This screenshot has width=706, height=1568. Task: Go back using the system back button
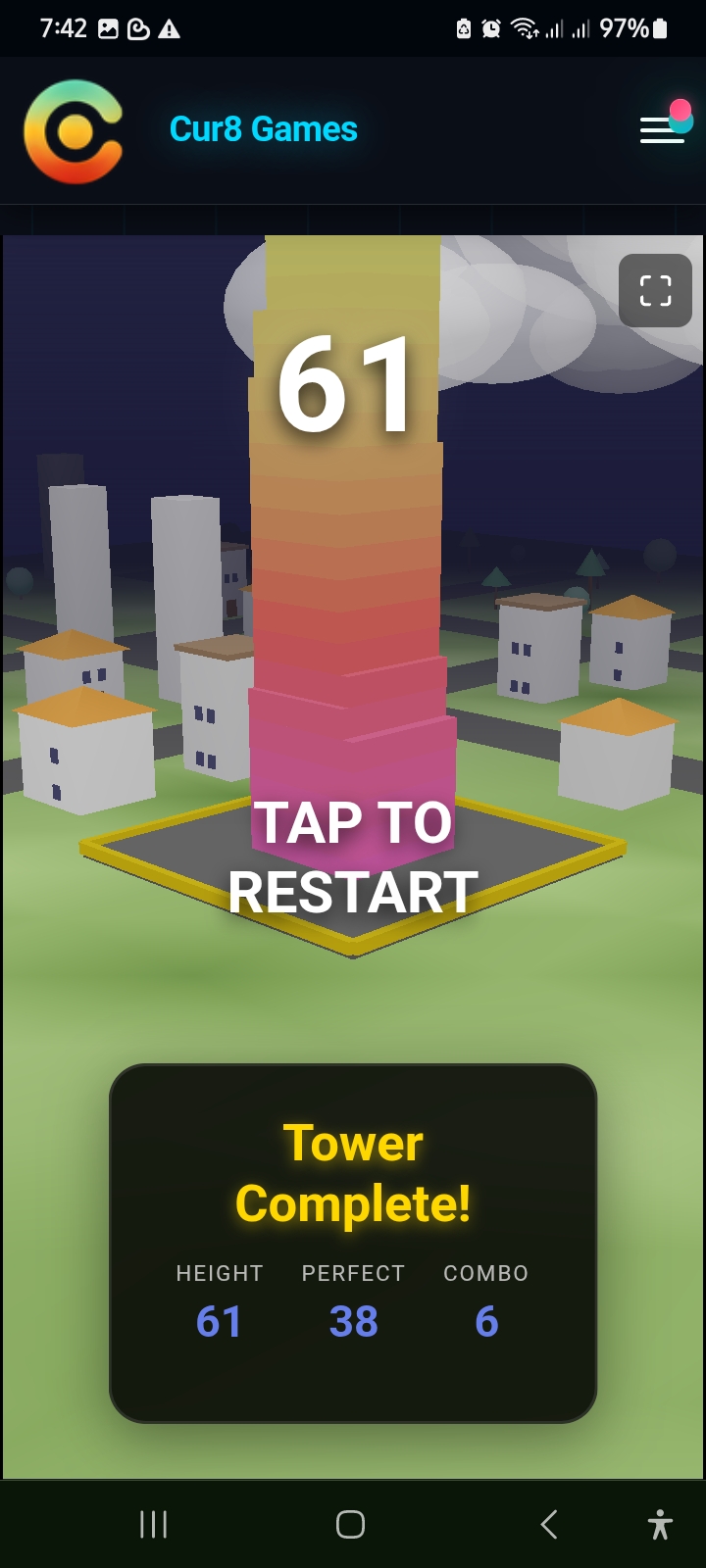coord(549,1524)
